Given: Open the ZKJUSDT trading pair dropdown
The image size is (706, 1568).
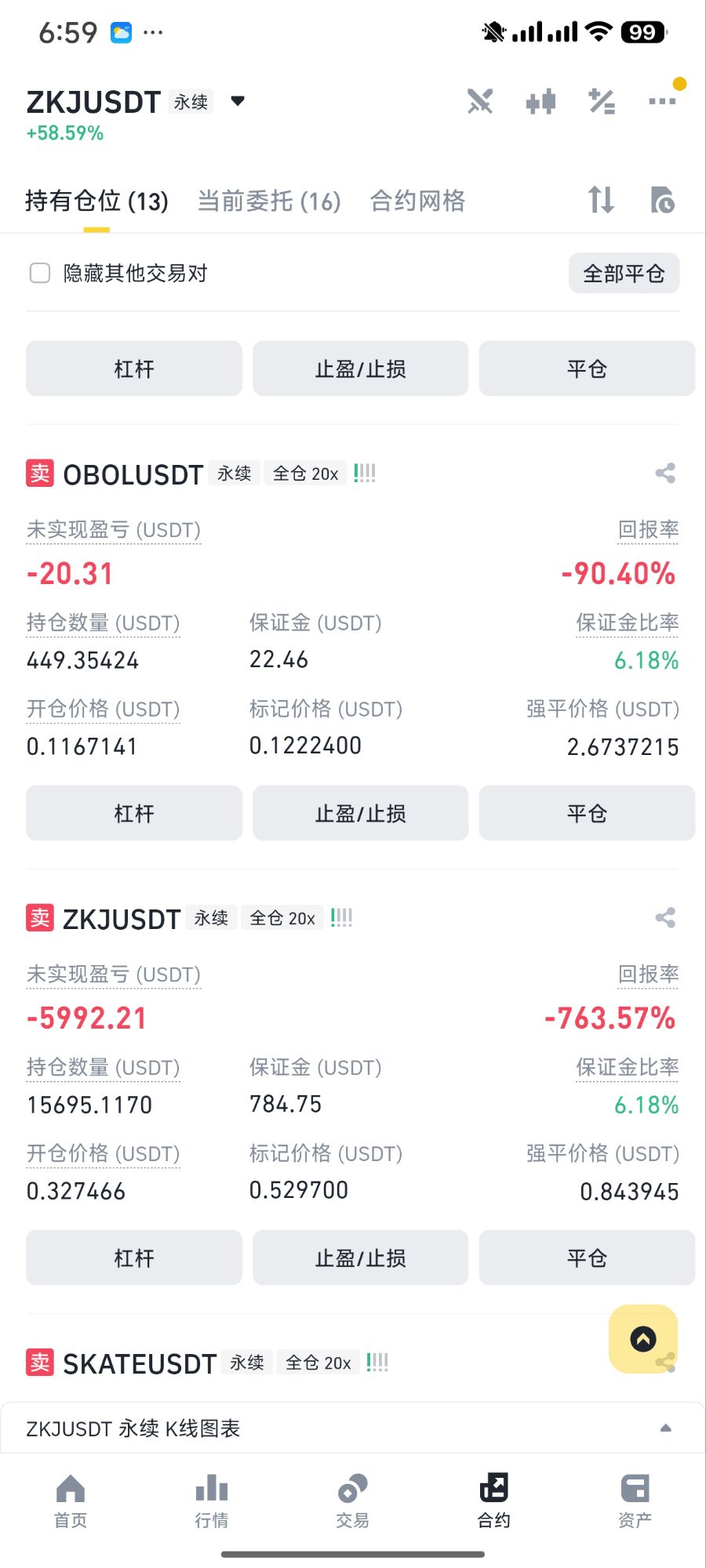Looking at the screenshot, I should pyautogui.click(x=238, y=101).
